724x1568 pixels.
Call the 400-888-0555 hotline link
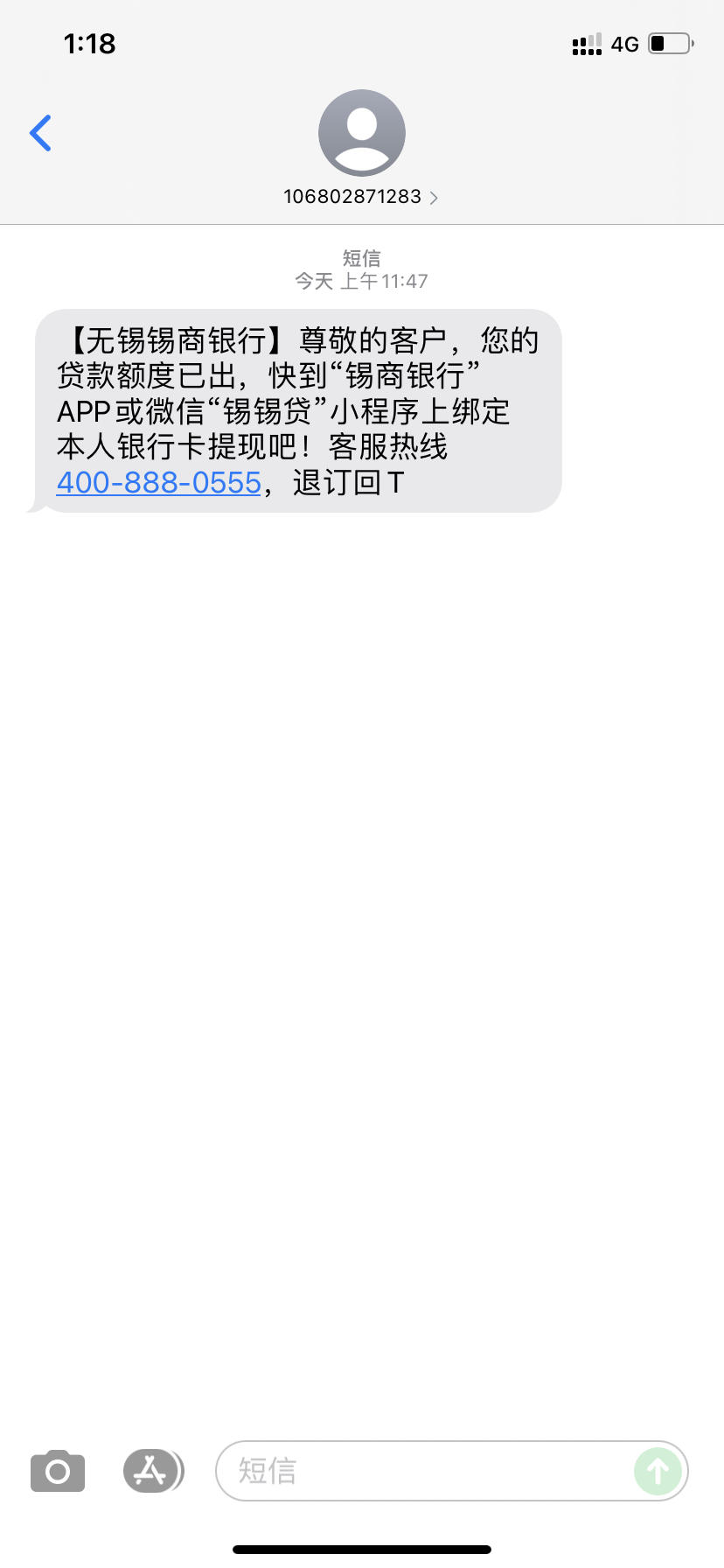(157, 482)
